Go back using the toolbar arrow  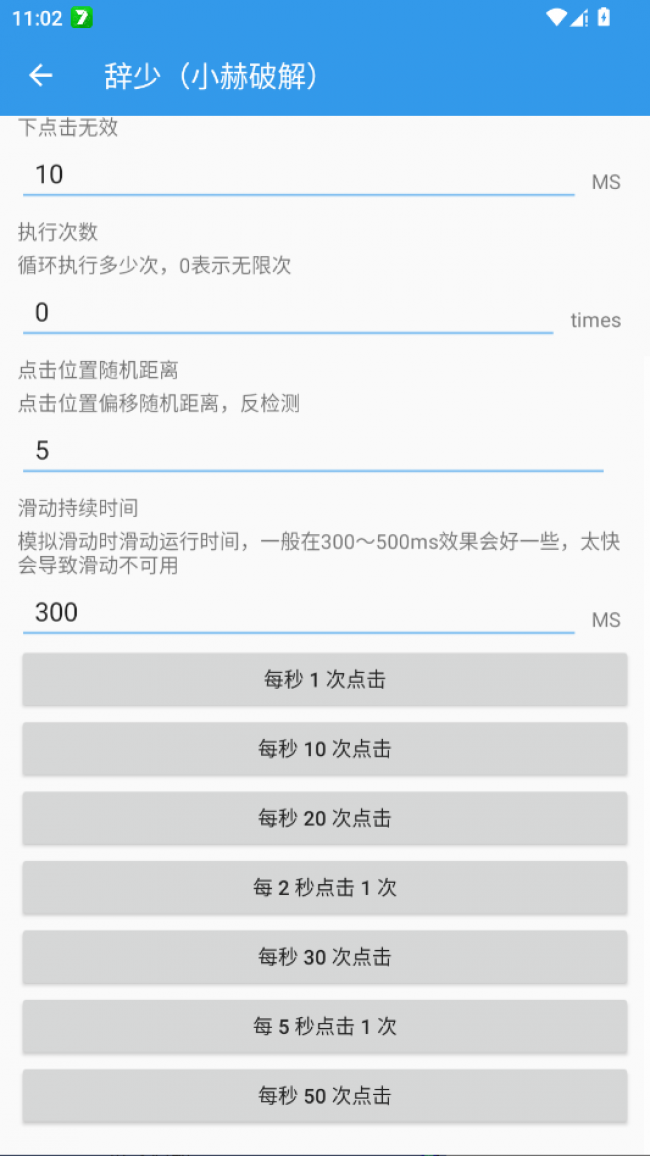point(40,76)
